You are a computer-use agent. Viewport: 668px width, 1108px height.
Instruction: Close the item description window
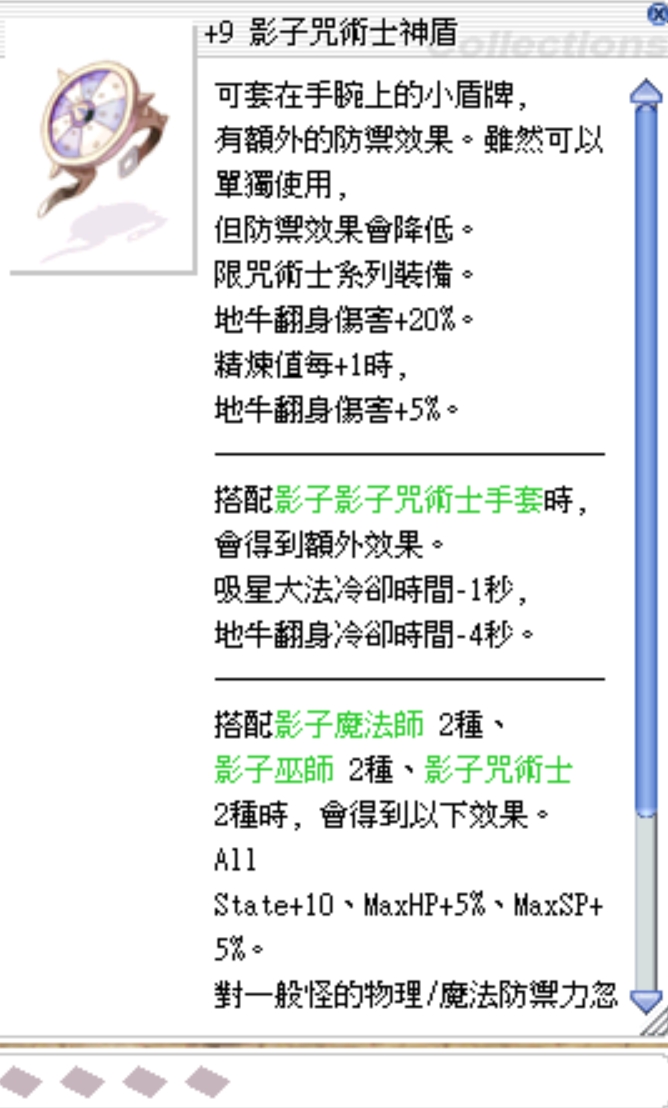[658, 12]
